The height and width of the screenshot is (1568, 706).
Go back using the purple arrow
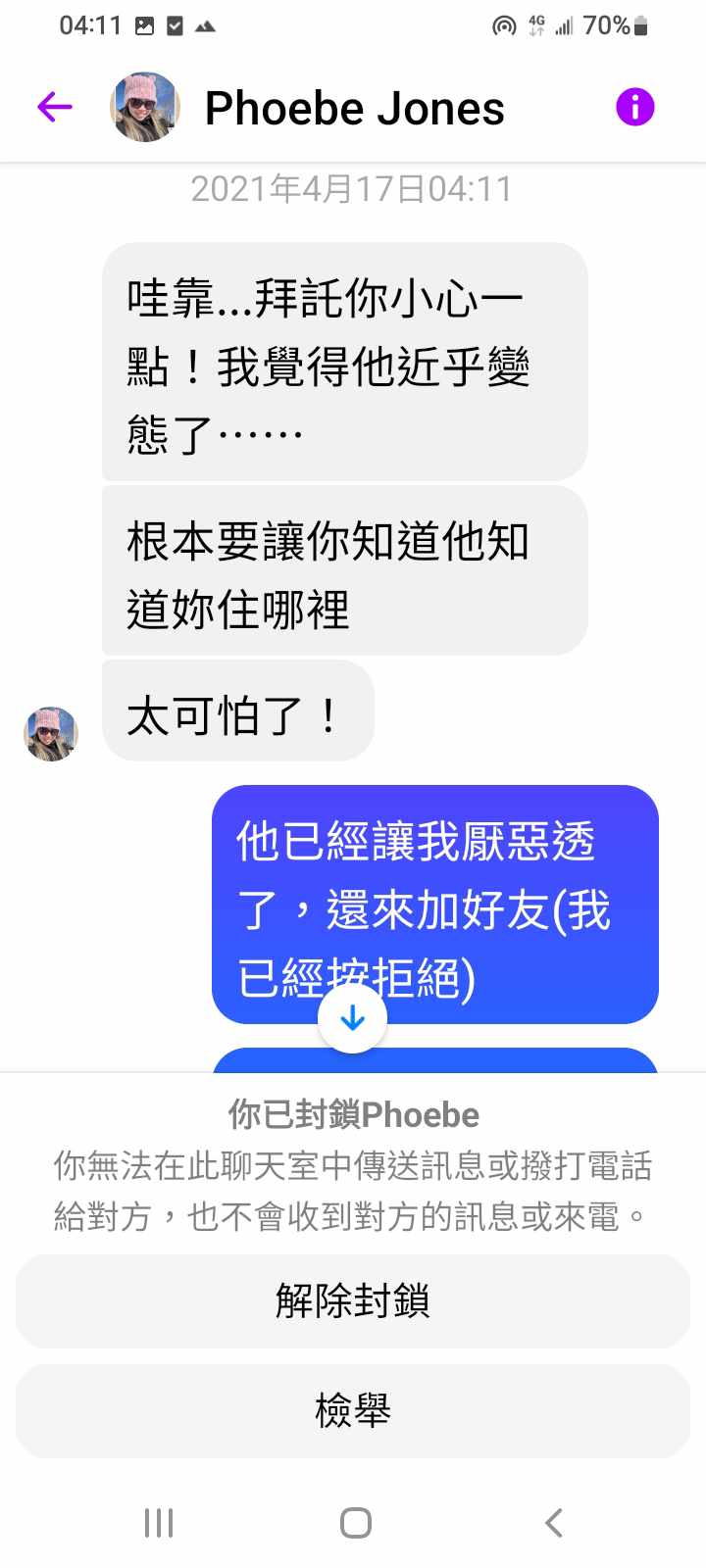55,107
